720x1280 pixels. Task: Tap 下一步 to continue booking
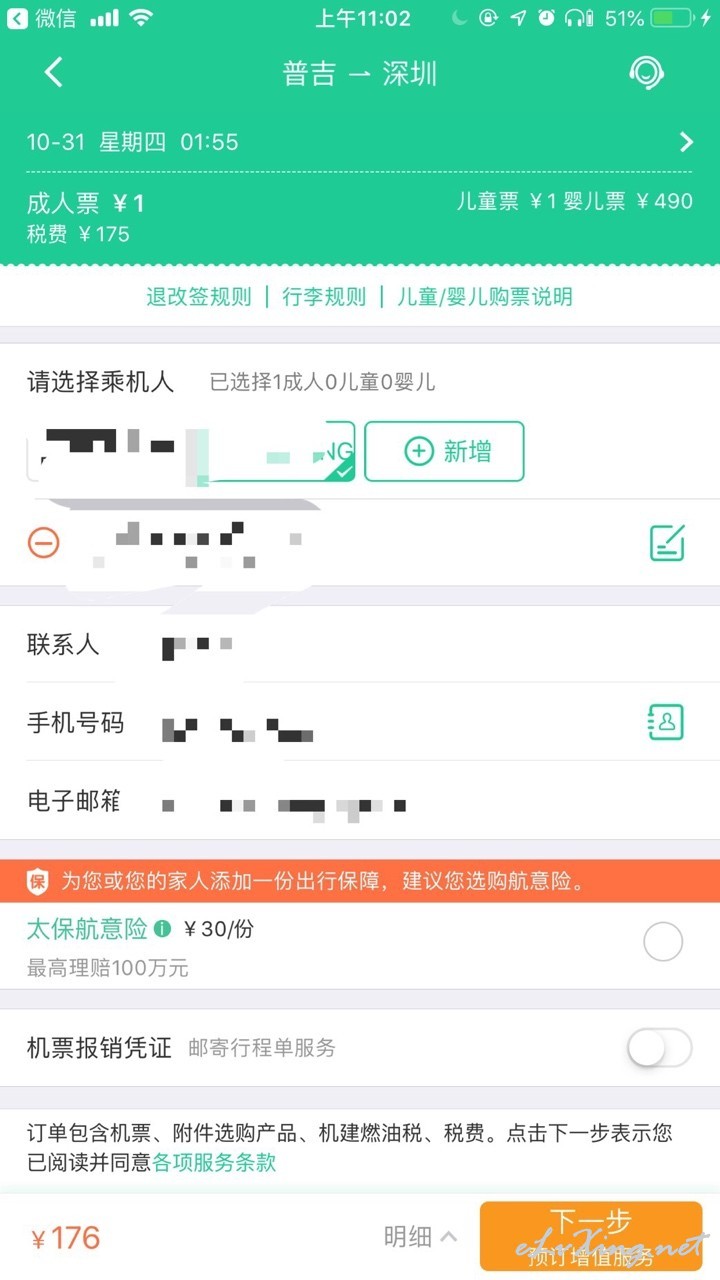(x=591, y=1236)
